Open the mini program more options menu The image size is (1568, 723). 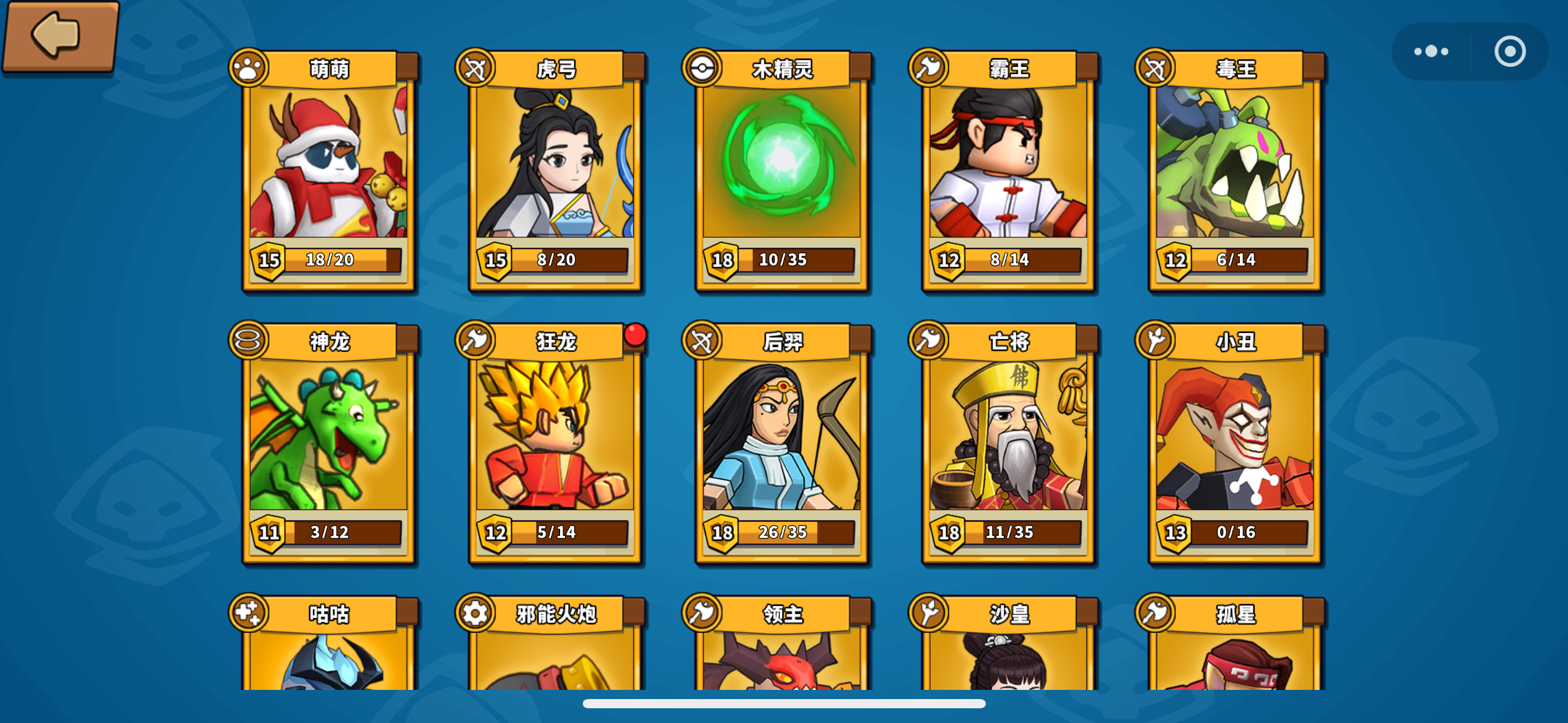tap(1431, 52)
